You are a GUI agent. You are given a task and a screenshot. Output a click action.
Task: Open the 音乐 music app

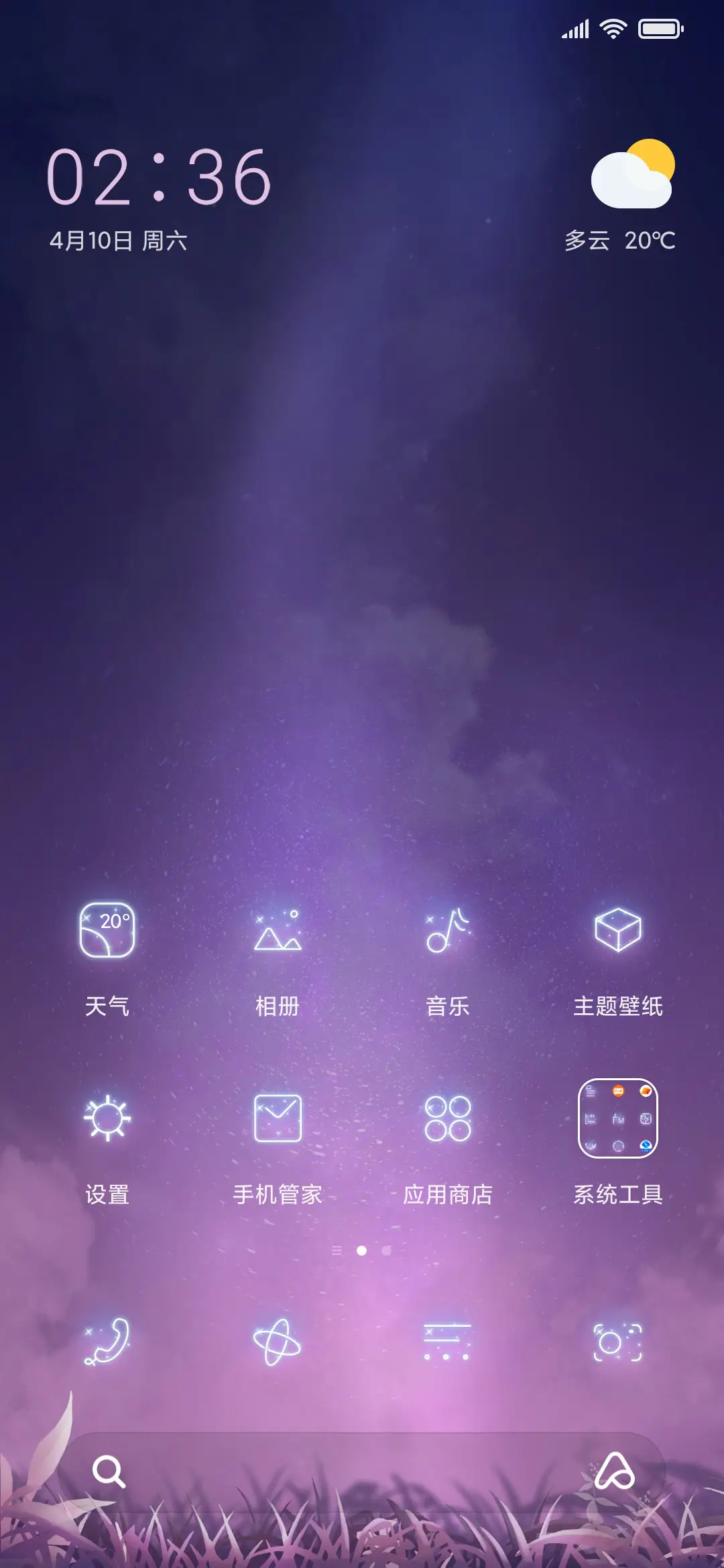coord(448,931)
